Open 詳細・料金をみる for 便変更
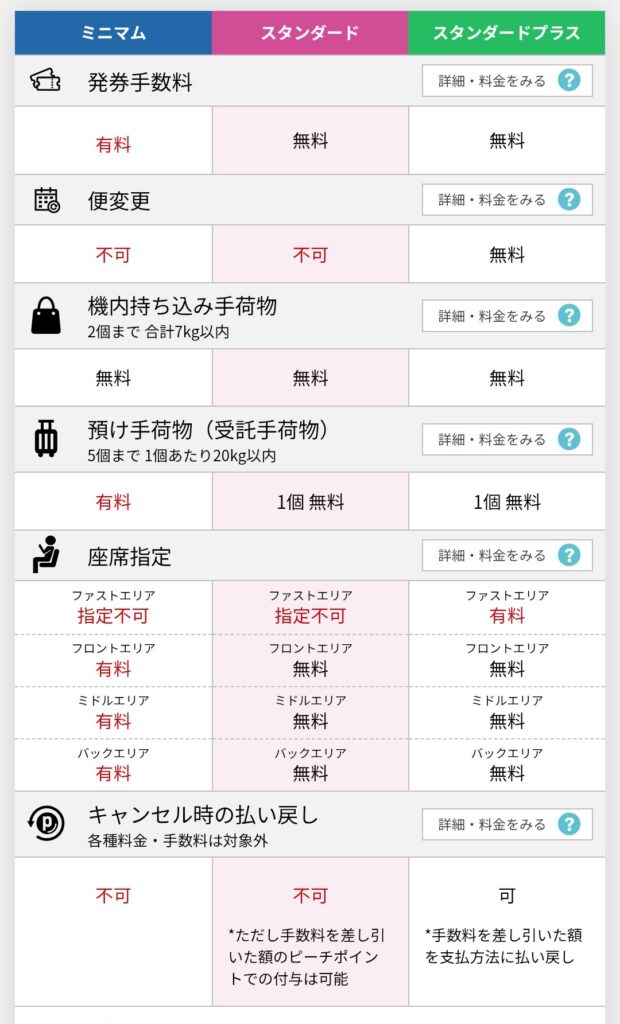 [506, 200]
